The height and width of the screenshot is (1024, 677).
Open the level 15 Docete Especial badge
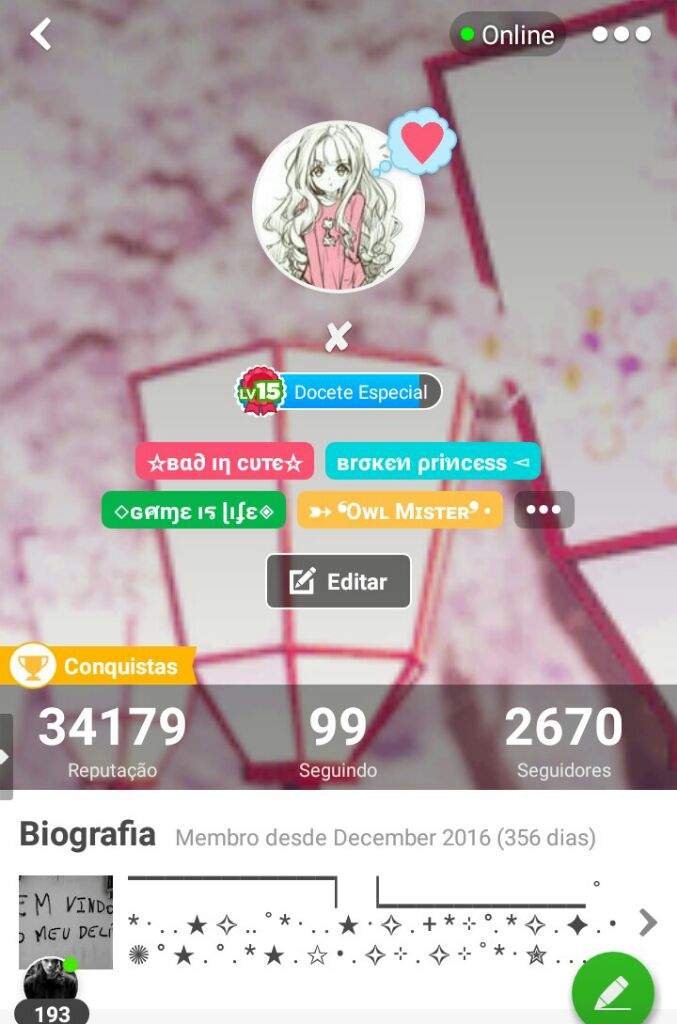338,392
